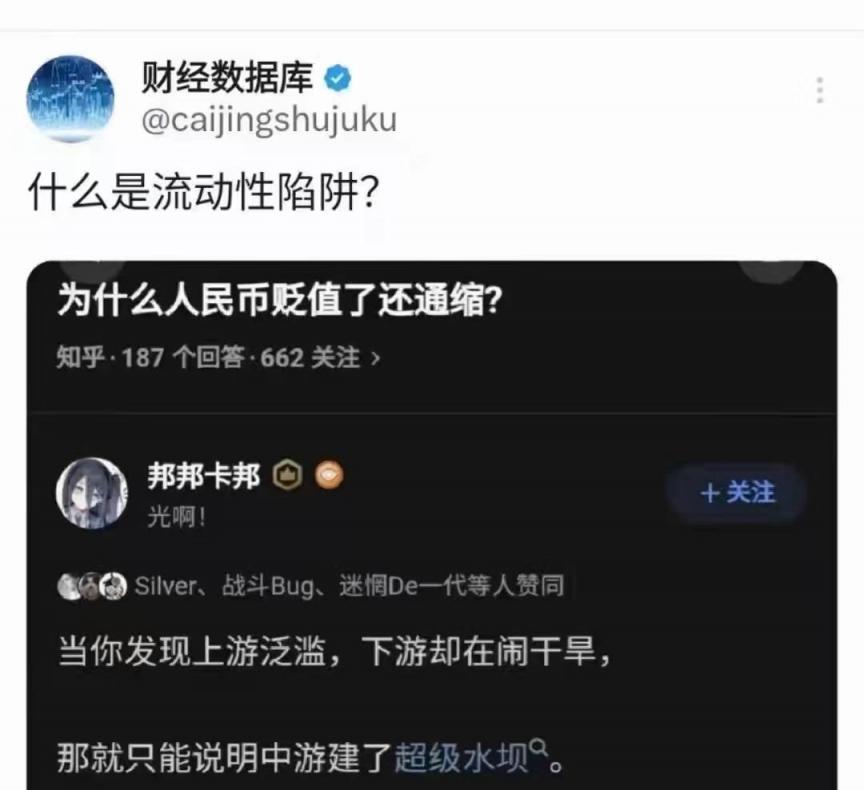Open the @caijingshujuku account name link
This screenshot has width=864, height=790.
(268, 120)
